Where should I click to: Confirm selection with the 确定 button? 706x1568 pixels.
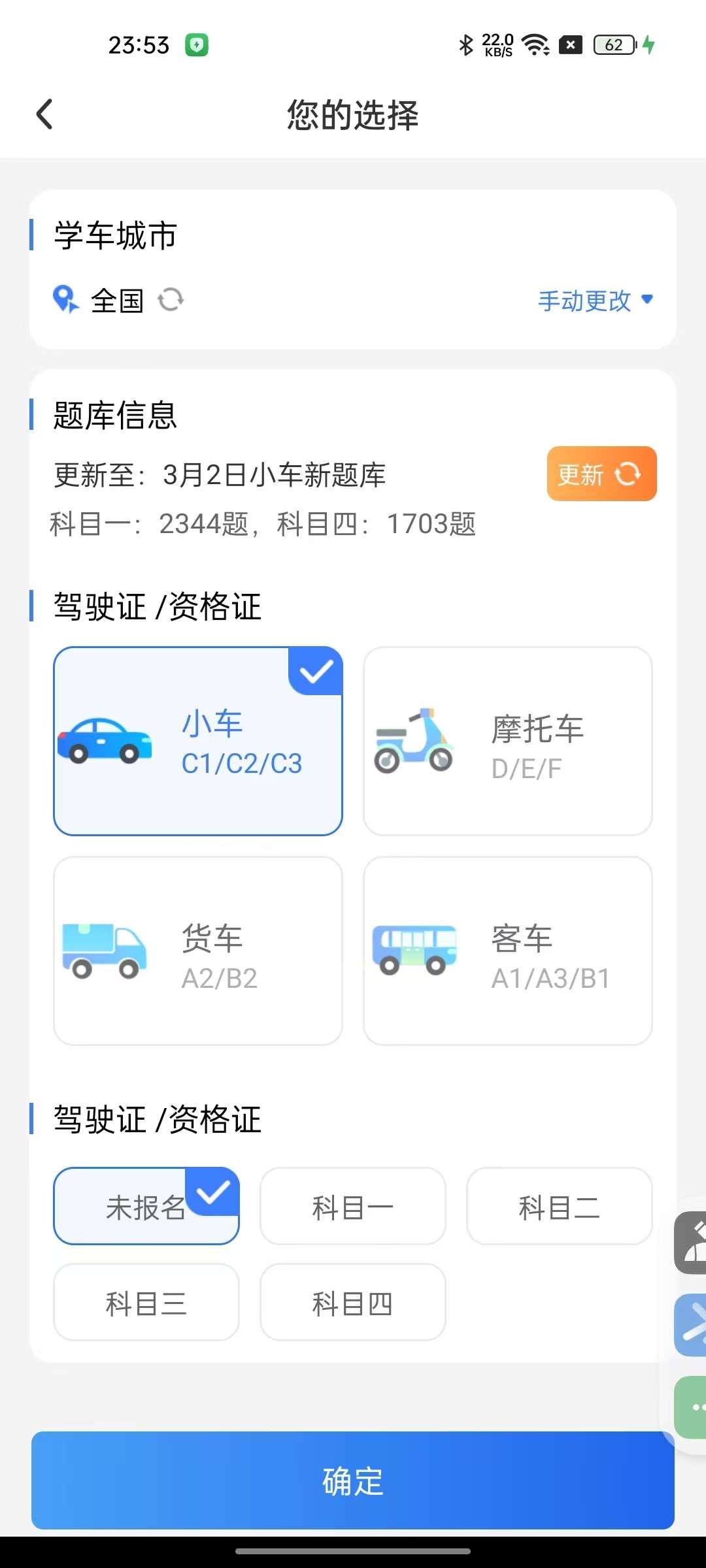(353, 1480)
